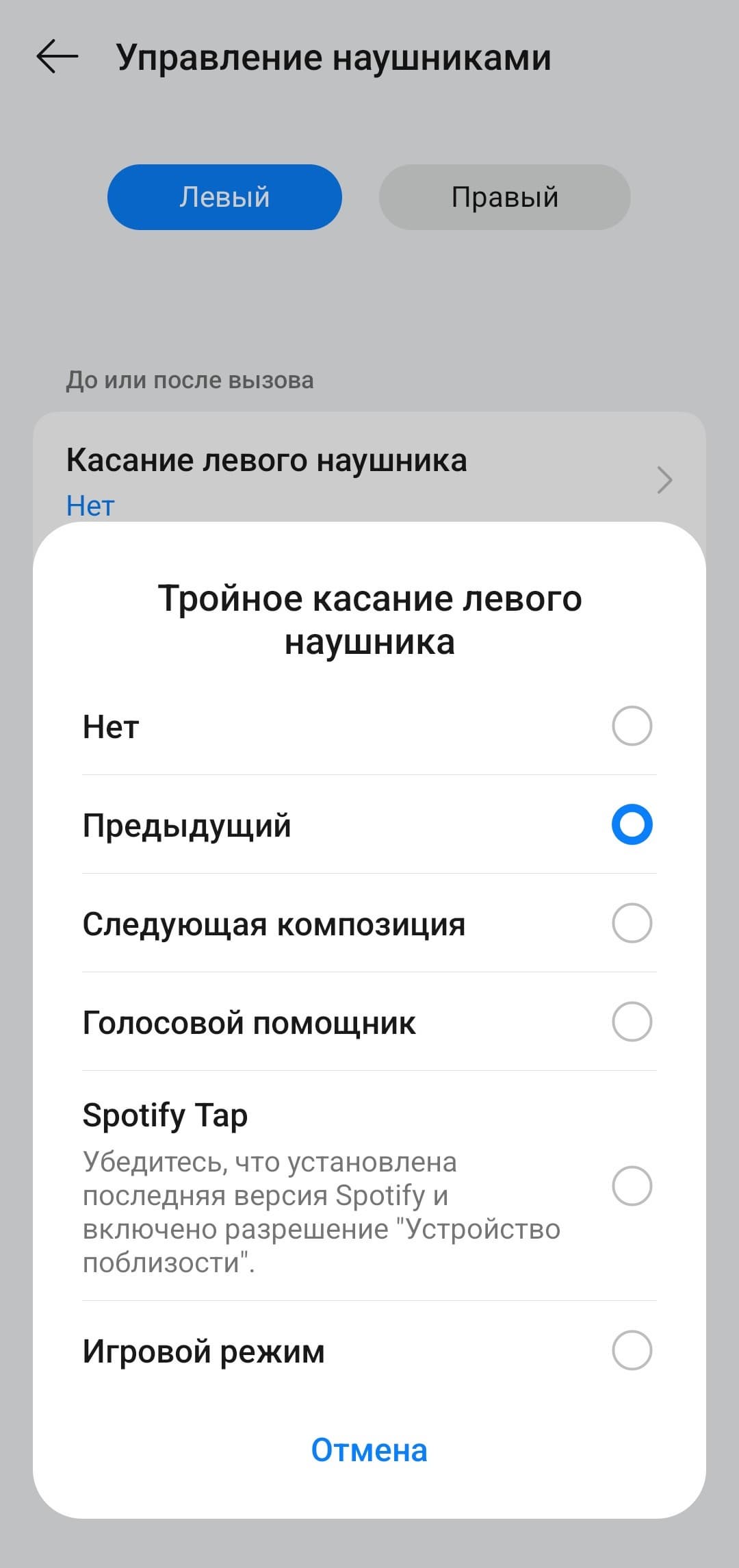This screenshot has height=1568, width=739.
Task: Switch to the "Левый" earbud tab
Action: coord(224,197)
